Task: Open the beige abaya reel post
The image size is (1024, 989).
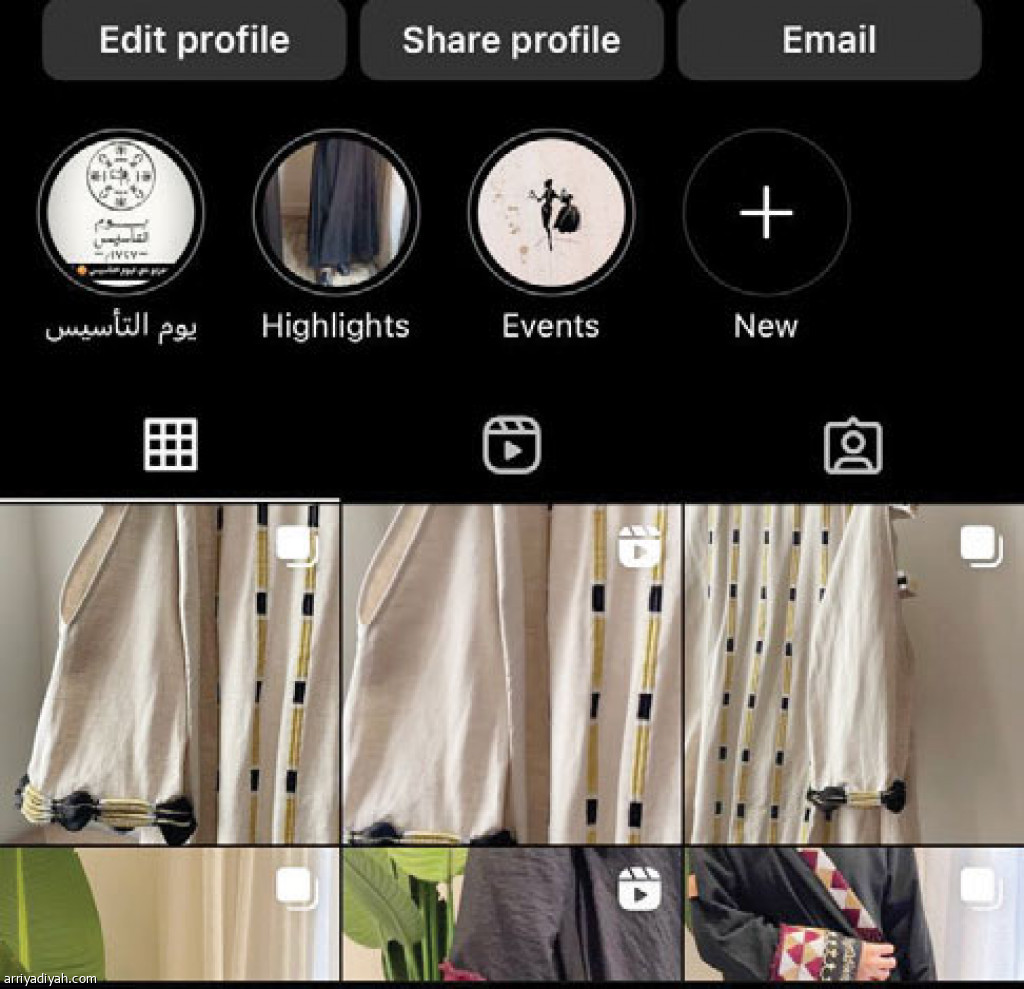Action: point(511,674)
